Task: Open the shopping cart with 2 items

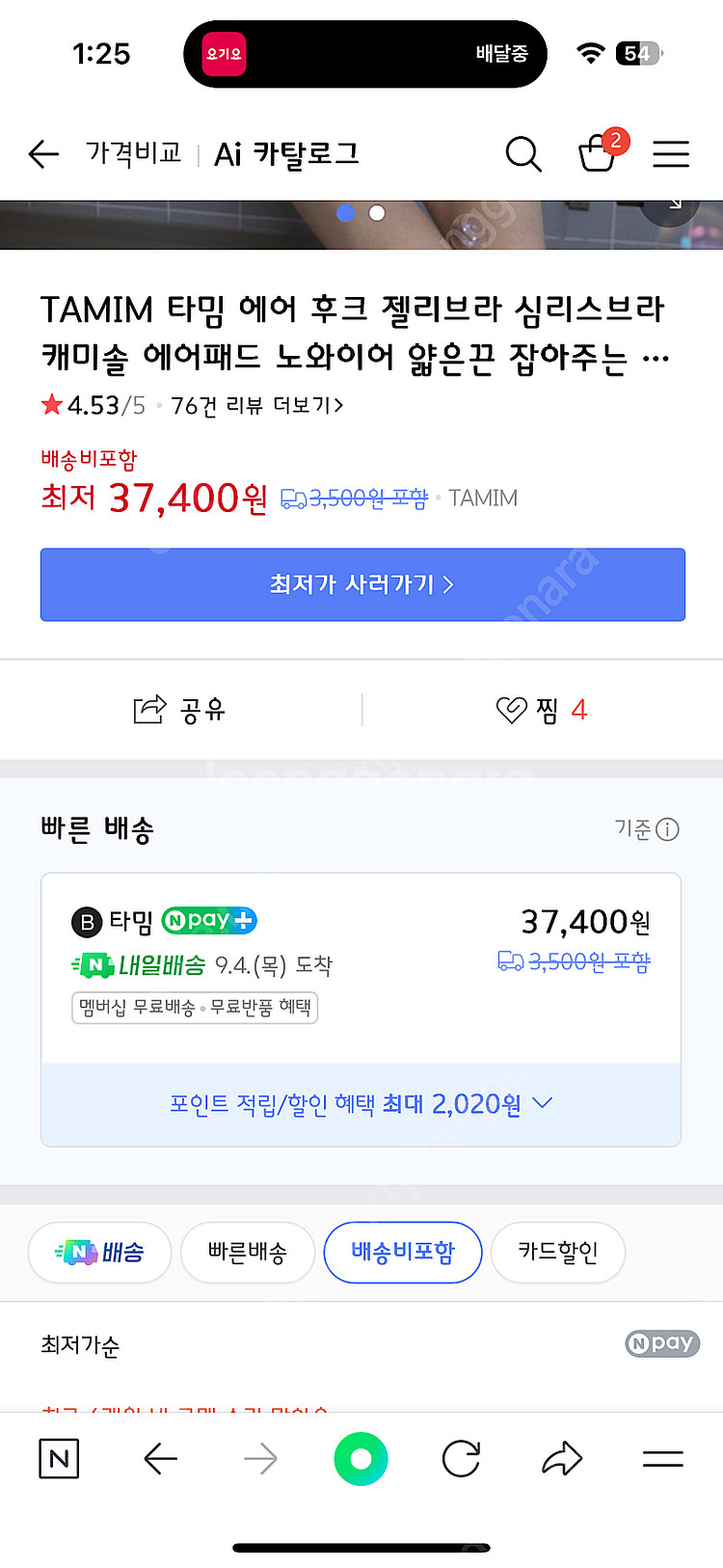Action: [x=598, y=154]
